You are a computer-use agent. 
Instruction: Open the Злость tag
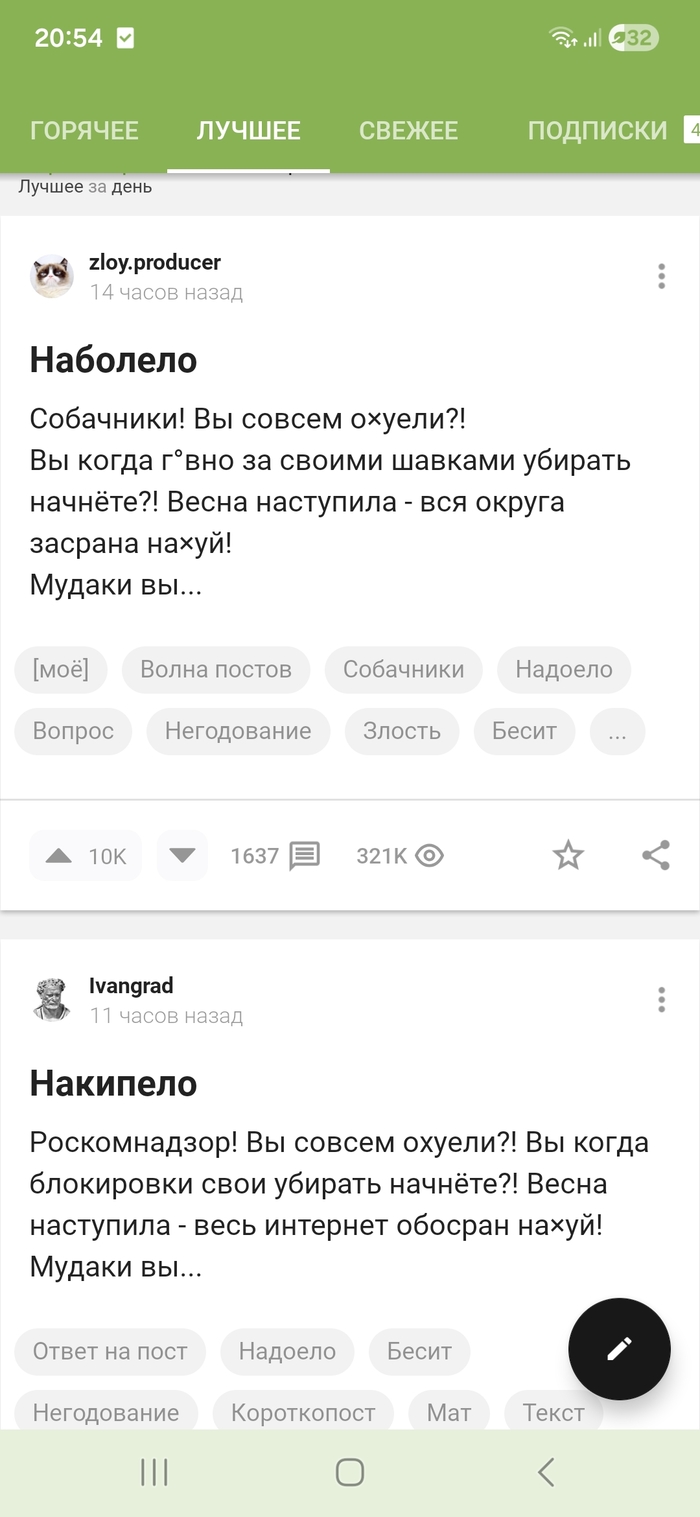[402, 732]
